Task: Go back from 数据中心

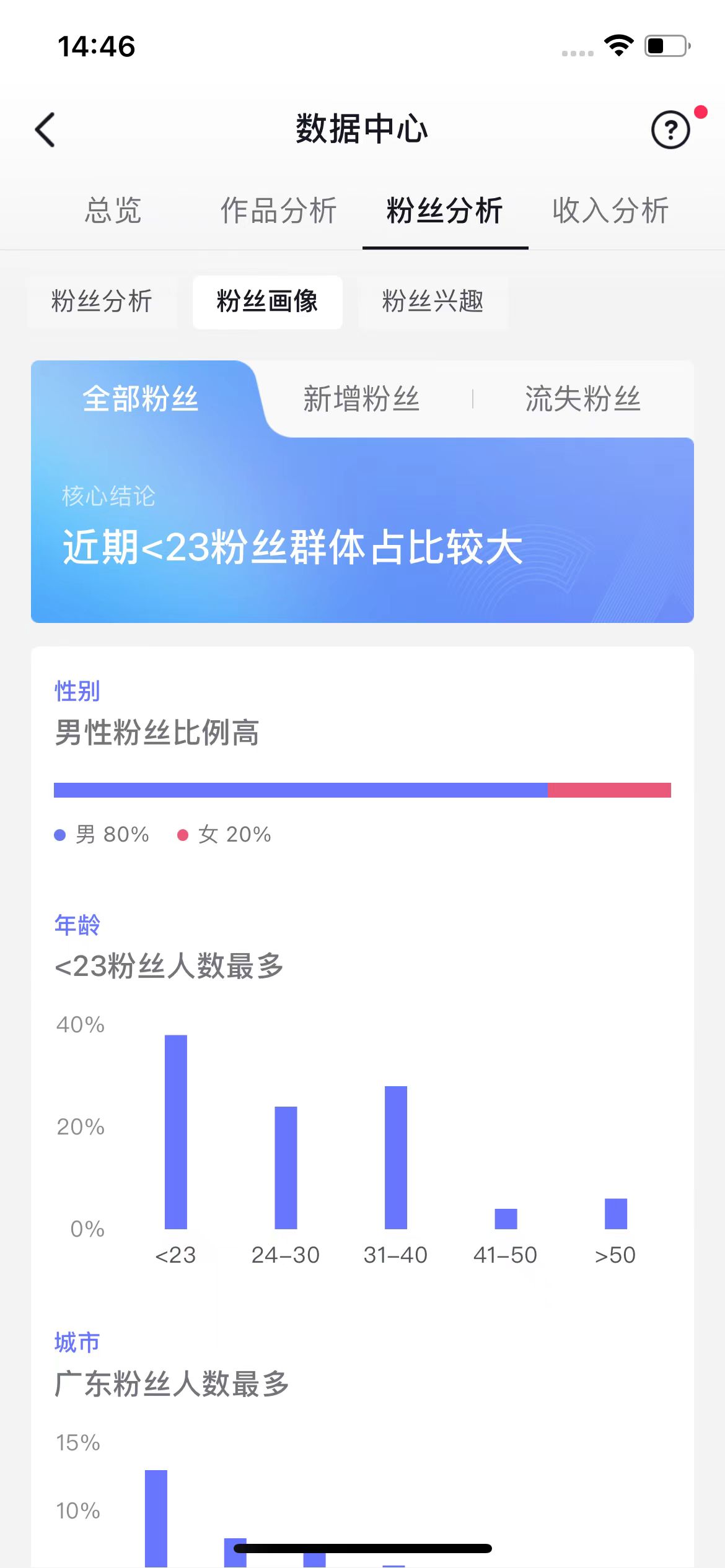Action: [45, 130]
